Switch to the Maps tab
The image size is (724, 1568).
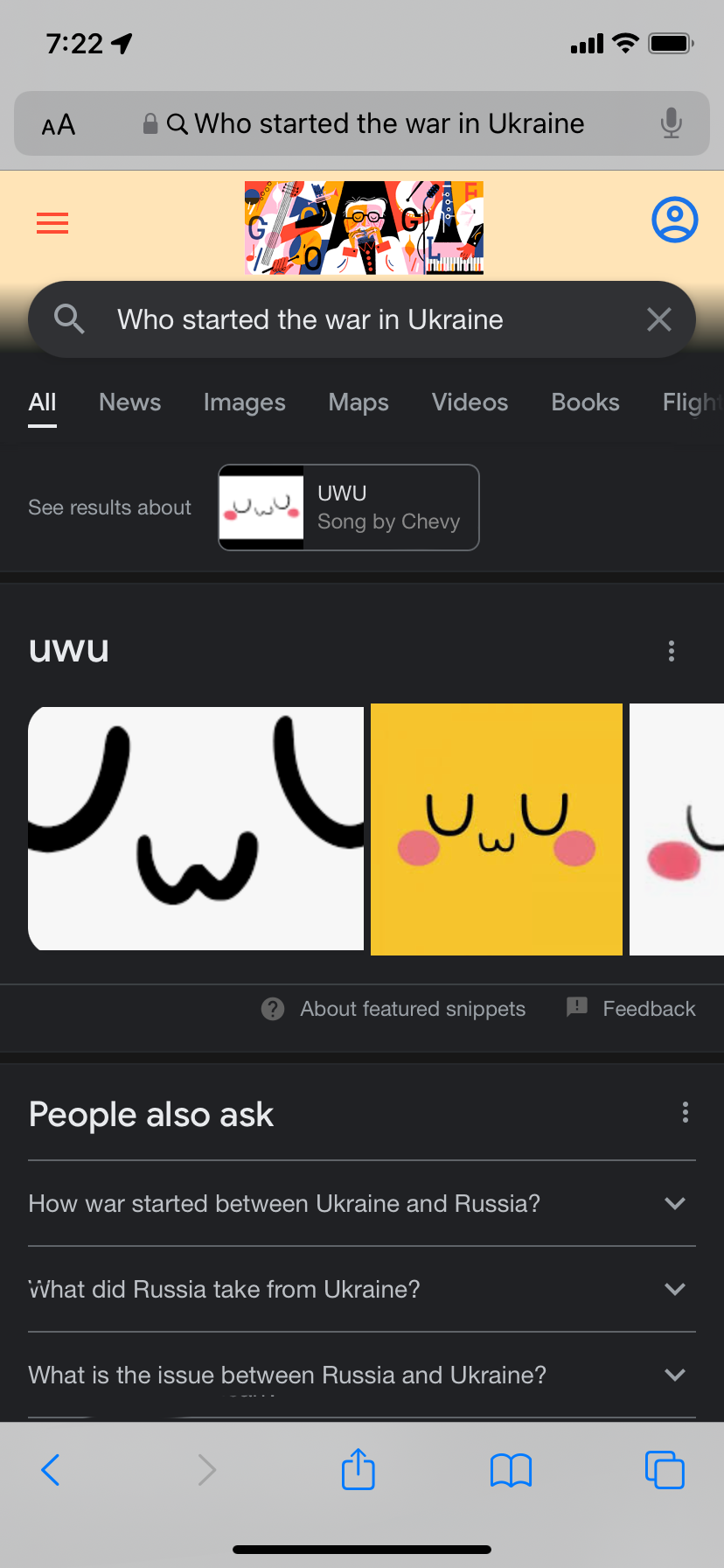[359, 402]
